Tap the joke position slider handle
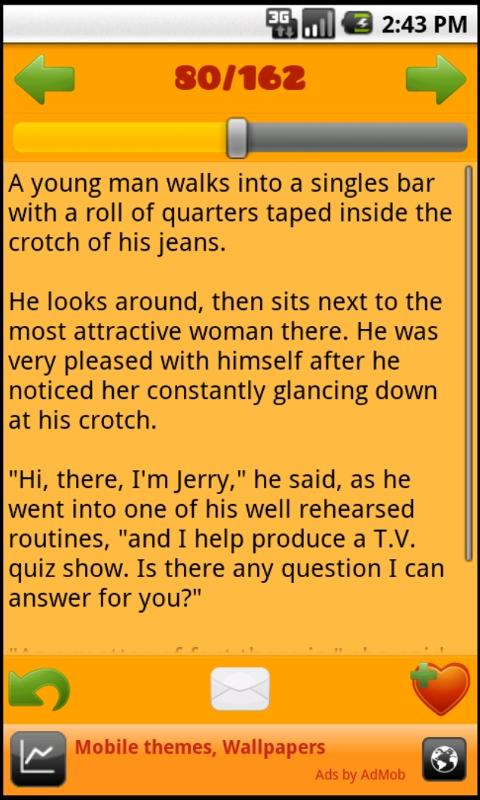Image resolution: width=480 pixels, height=800 pixels. click(237, 137)
